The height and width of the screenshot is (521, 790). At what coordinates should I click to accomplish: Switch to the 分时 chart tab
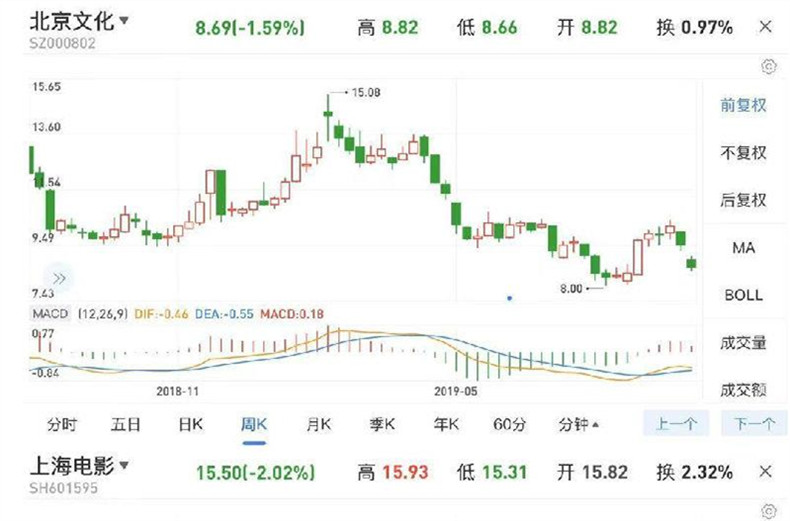[63, 424]
